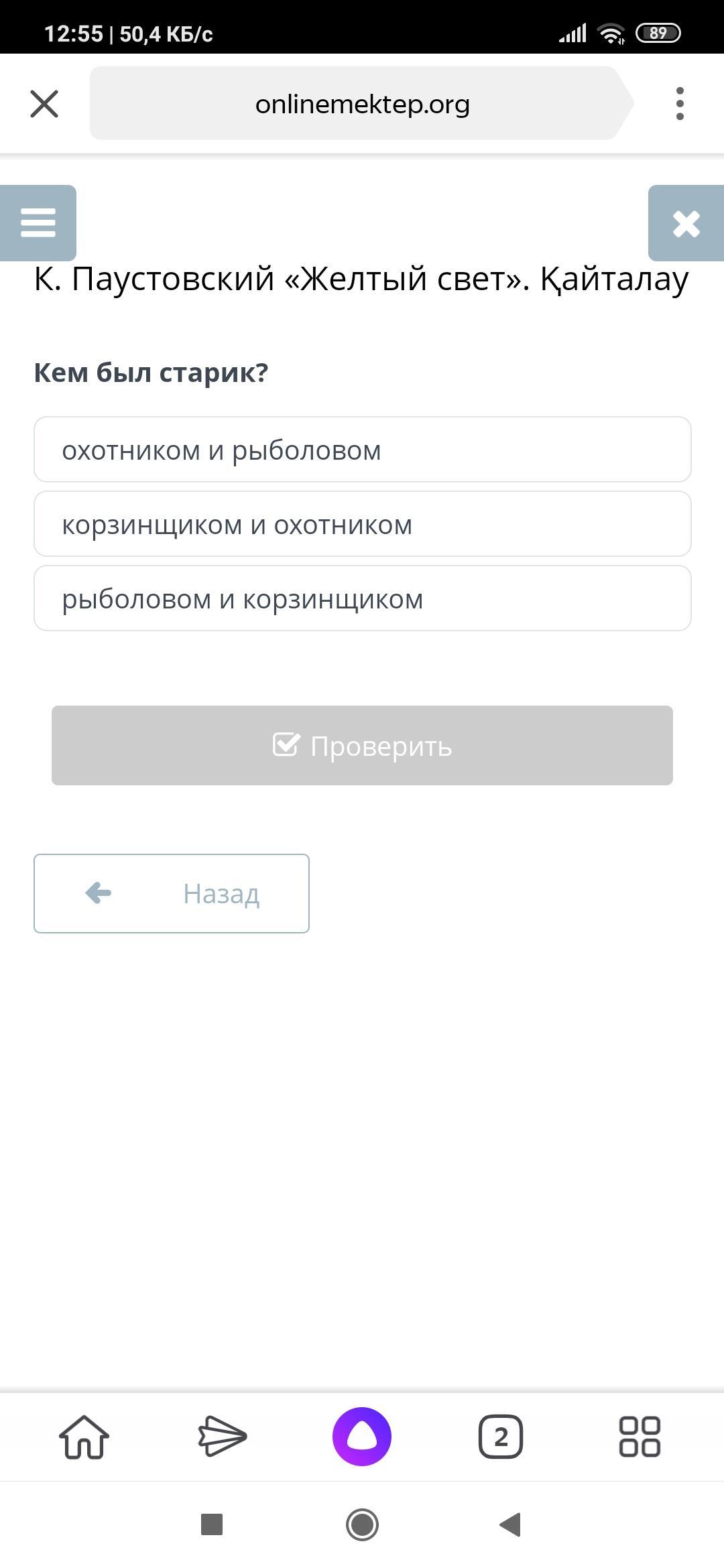Screen dimensions: 724x1568
Task: Close the browser tab with X
Action: (44, 104)
